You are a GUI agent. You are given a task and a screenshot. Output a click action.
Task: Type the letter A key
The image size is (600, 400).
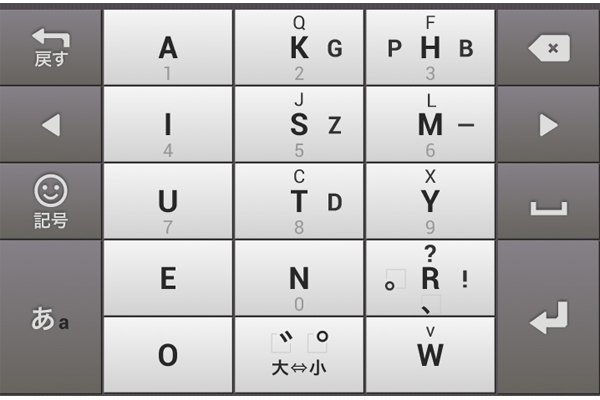(x=168, y=47)
